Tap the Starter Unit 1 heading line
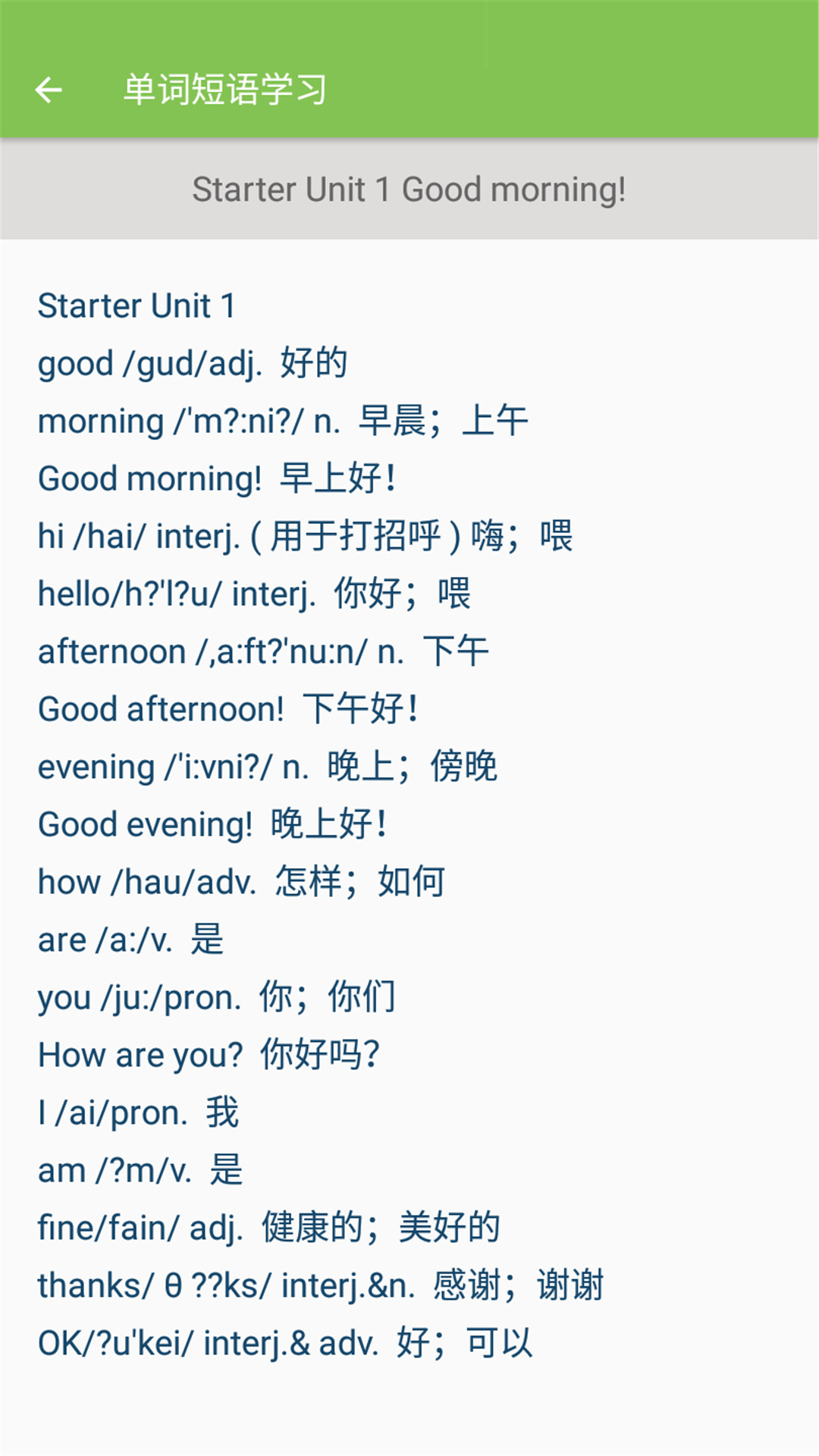The width and height of the screenshot is (819, 1456). tap(138, 306)
